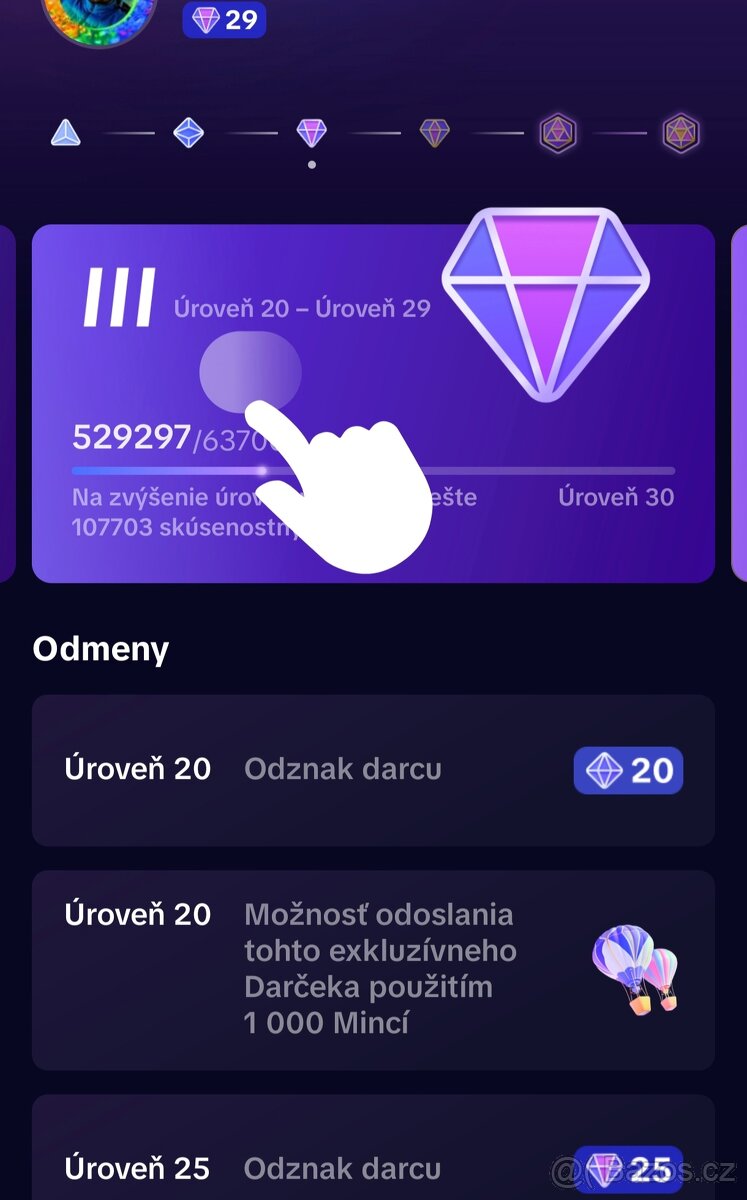The image size is (747, 1200).
Task: Select the second blue diamond tier icon
Action: coord(188,133)
